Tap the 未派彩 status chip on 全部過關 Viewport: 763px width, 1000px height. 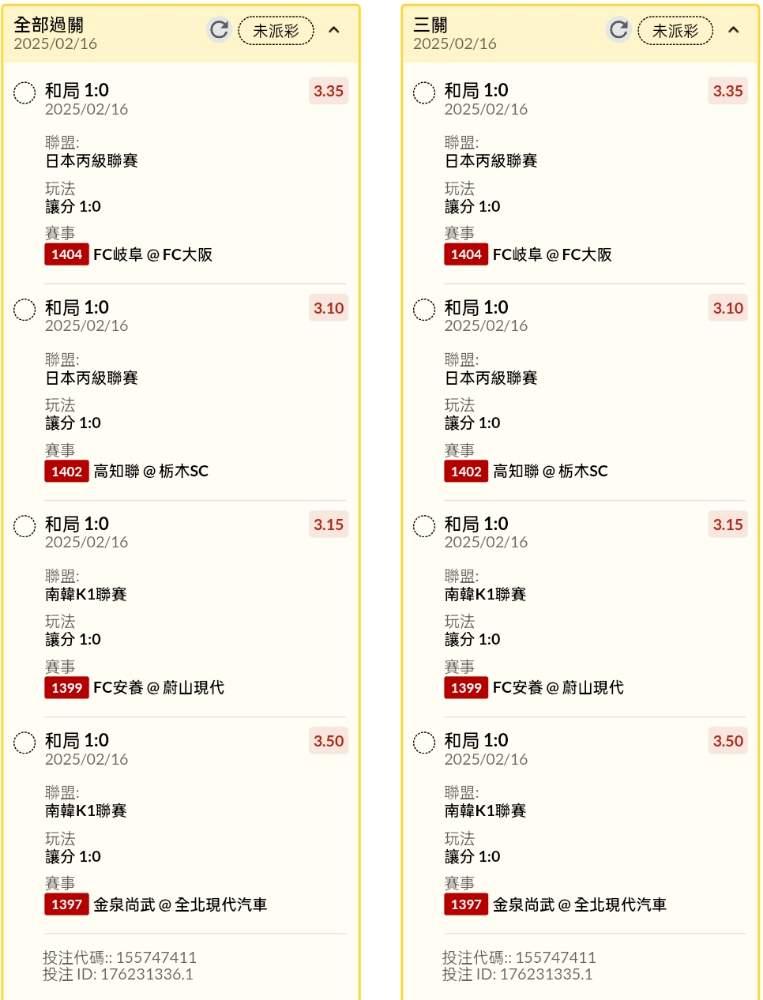(x=276, y=30)
